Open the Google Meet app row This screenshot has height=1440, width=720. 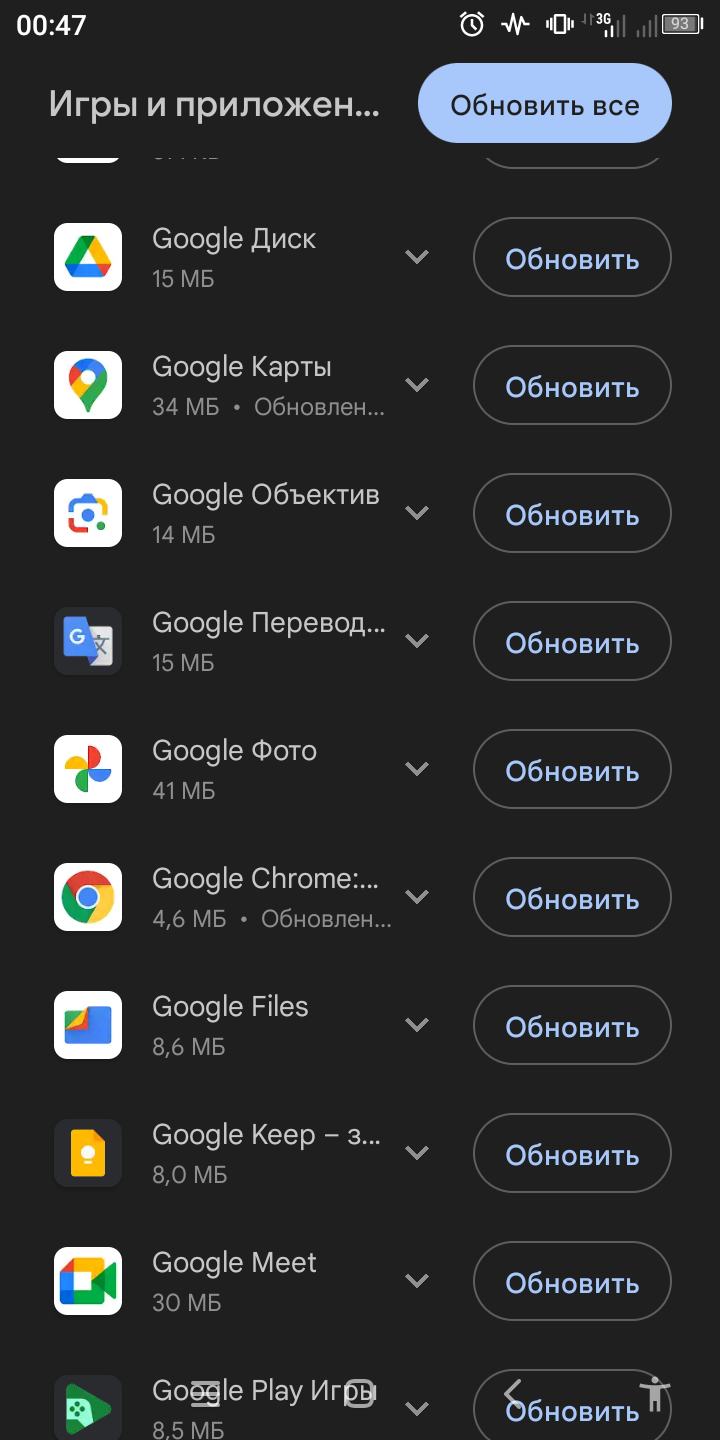click(234, 1281)
